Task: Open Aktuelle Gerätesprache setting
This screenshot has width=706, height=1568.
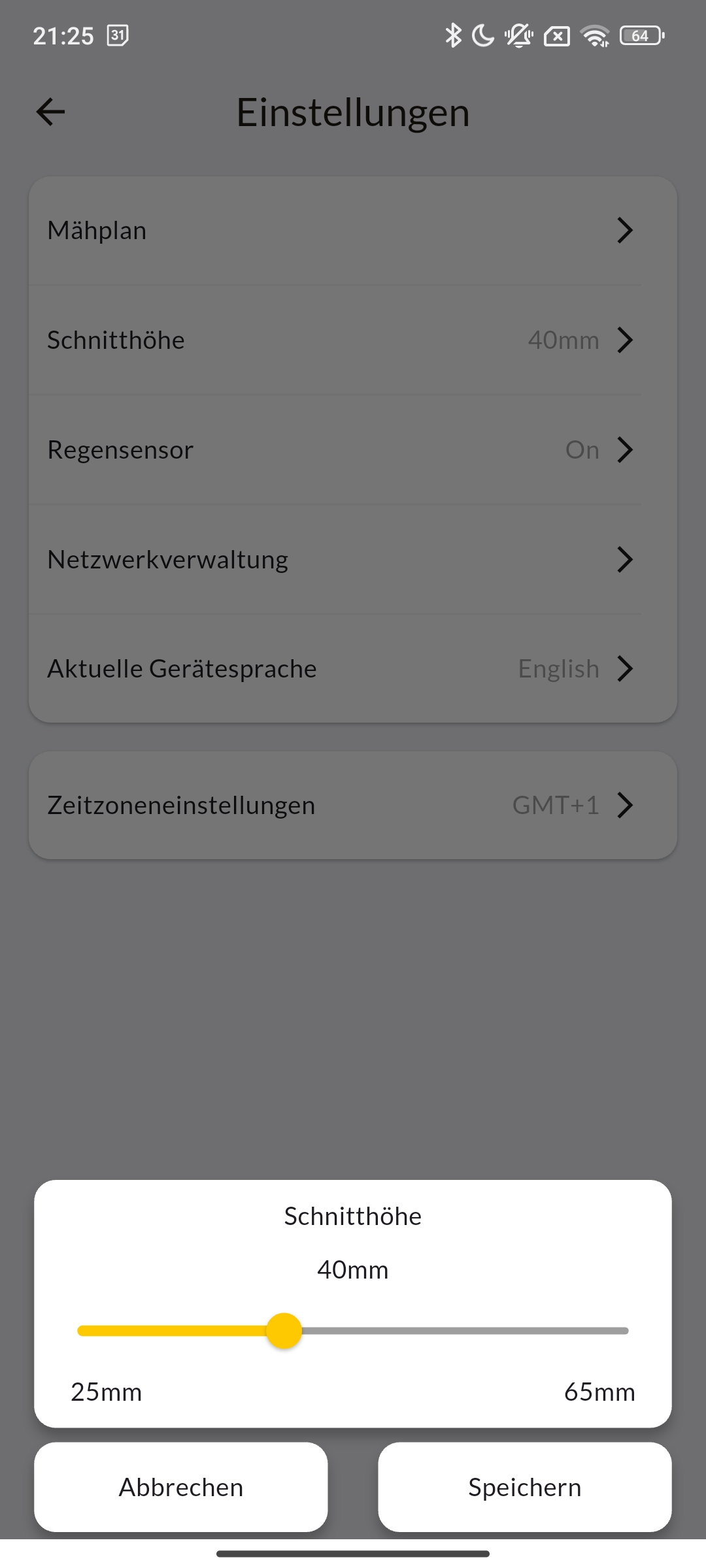Action: pyautogui.click(x=353, y=668)
